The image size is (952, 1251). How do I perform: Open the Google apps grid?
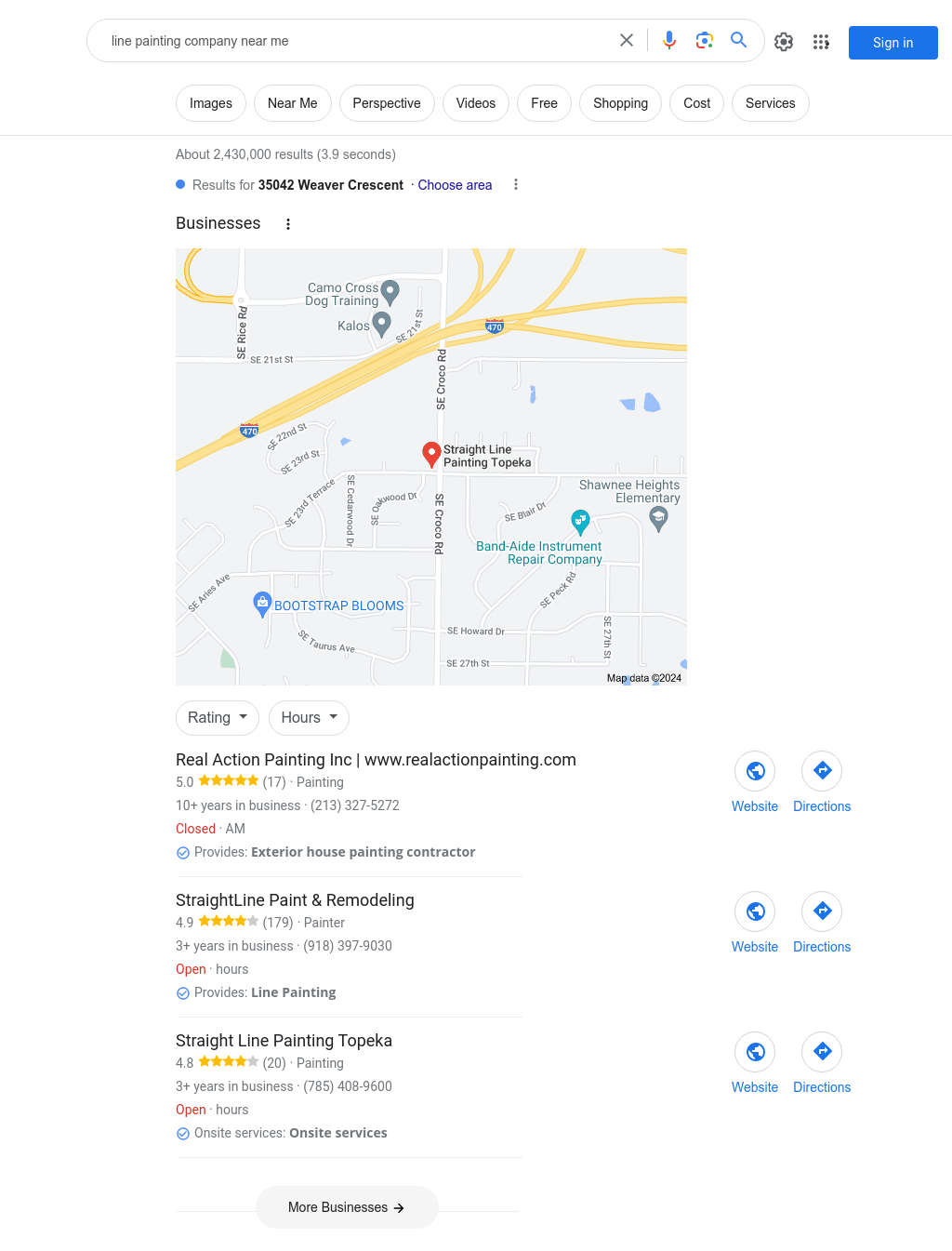click(821, 42)
